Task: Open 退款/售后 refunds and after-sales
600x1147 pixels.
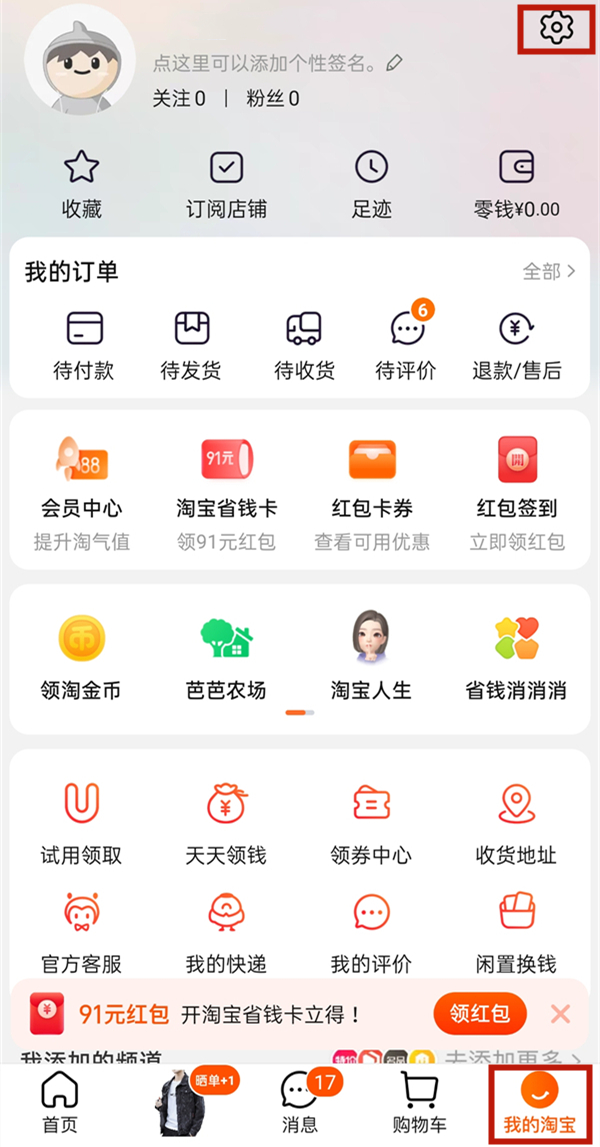Action: [517, 345]
